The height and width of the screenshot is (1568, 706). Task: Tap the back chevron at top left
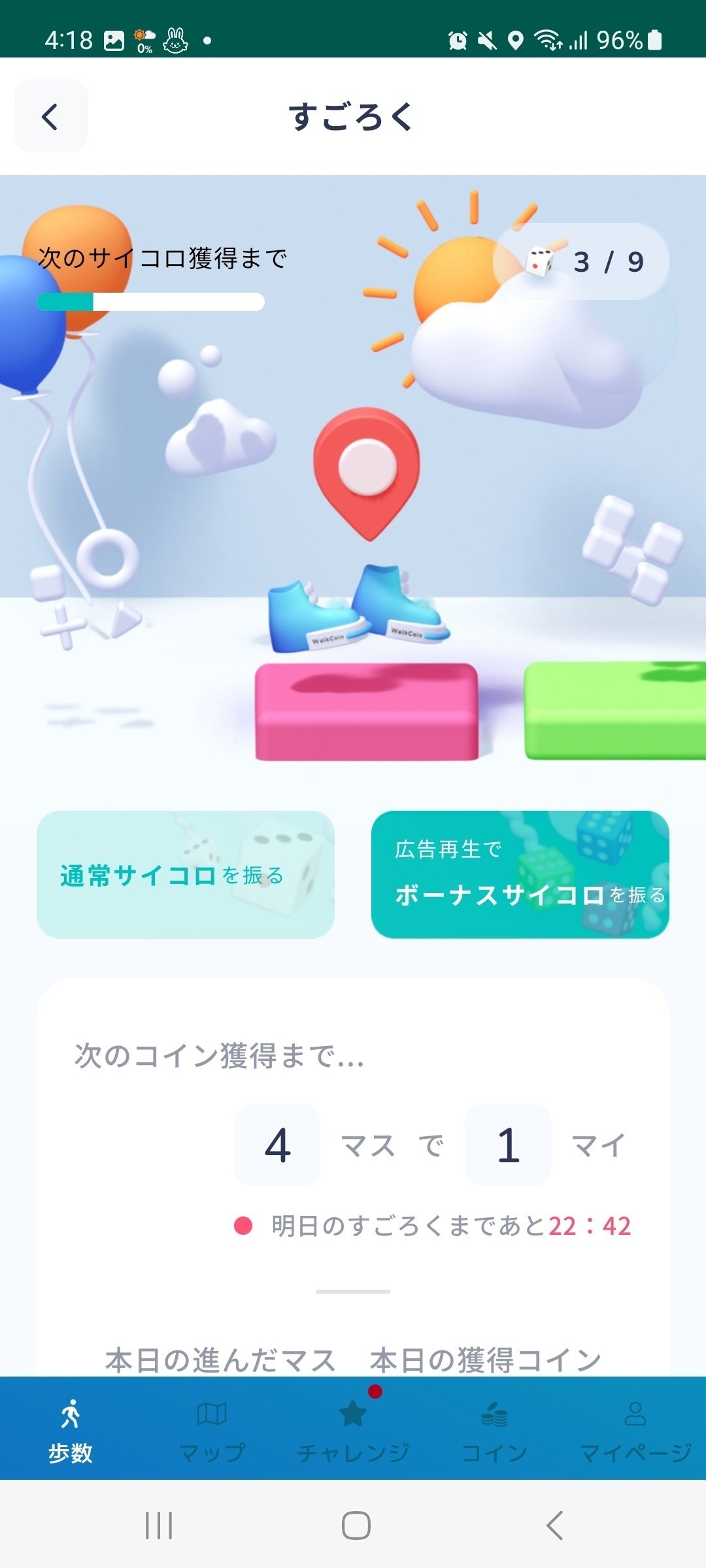(x=50, y=118)
